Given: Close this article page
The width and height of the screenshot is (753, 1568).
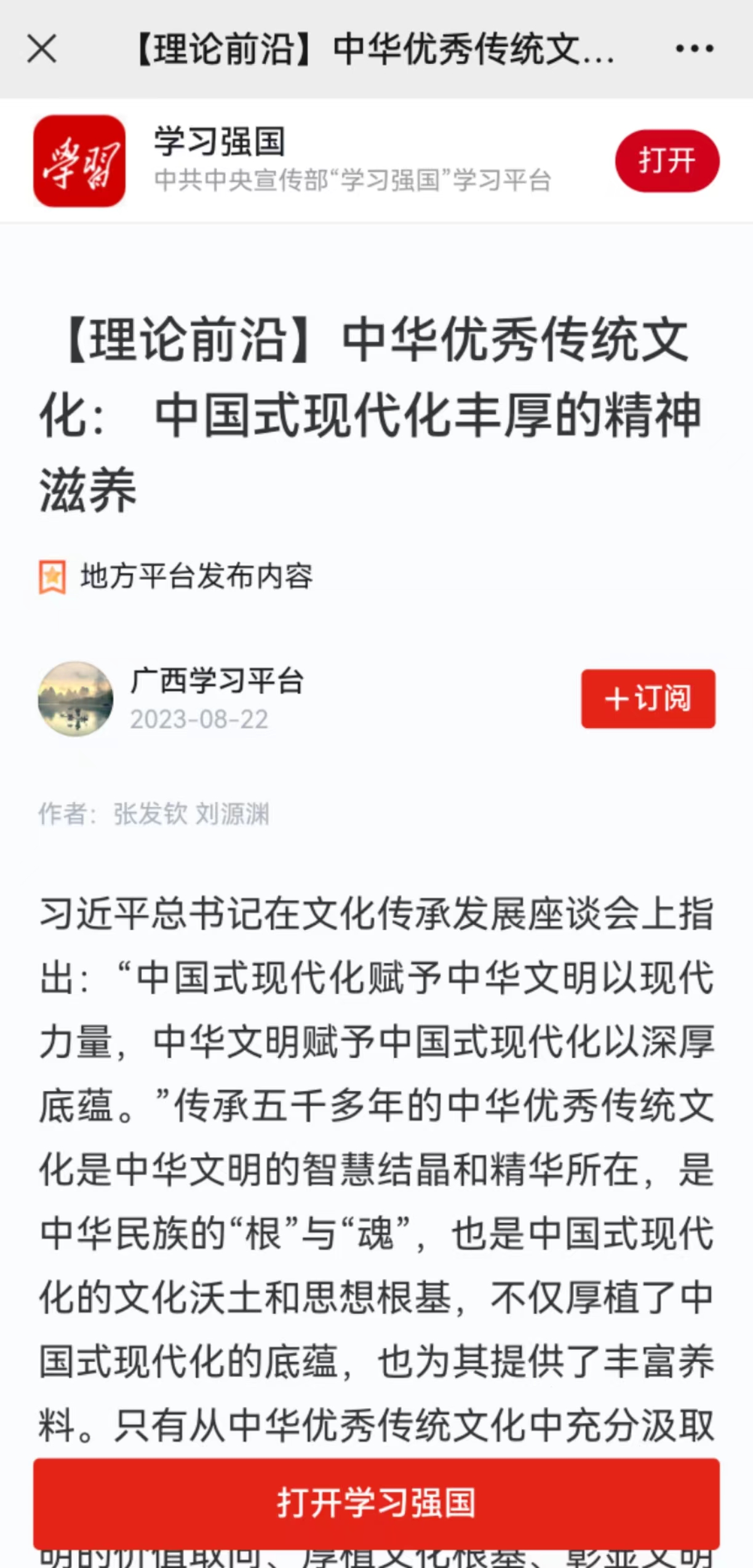Looking at the screenshot, I should click(42, 49).
